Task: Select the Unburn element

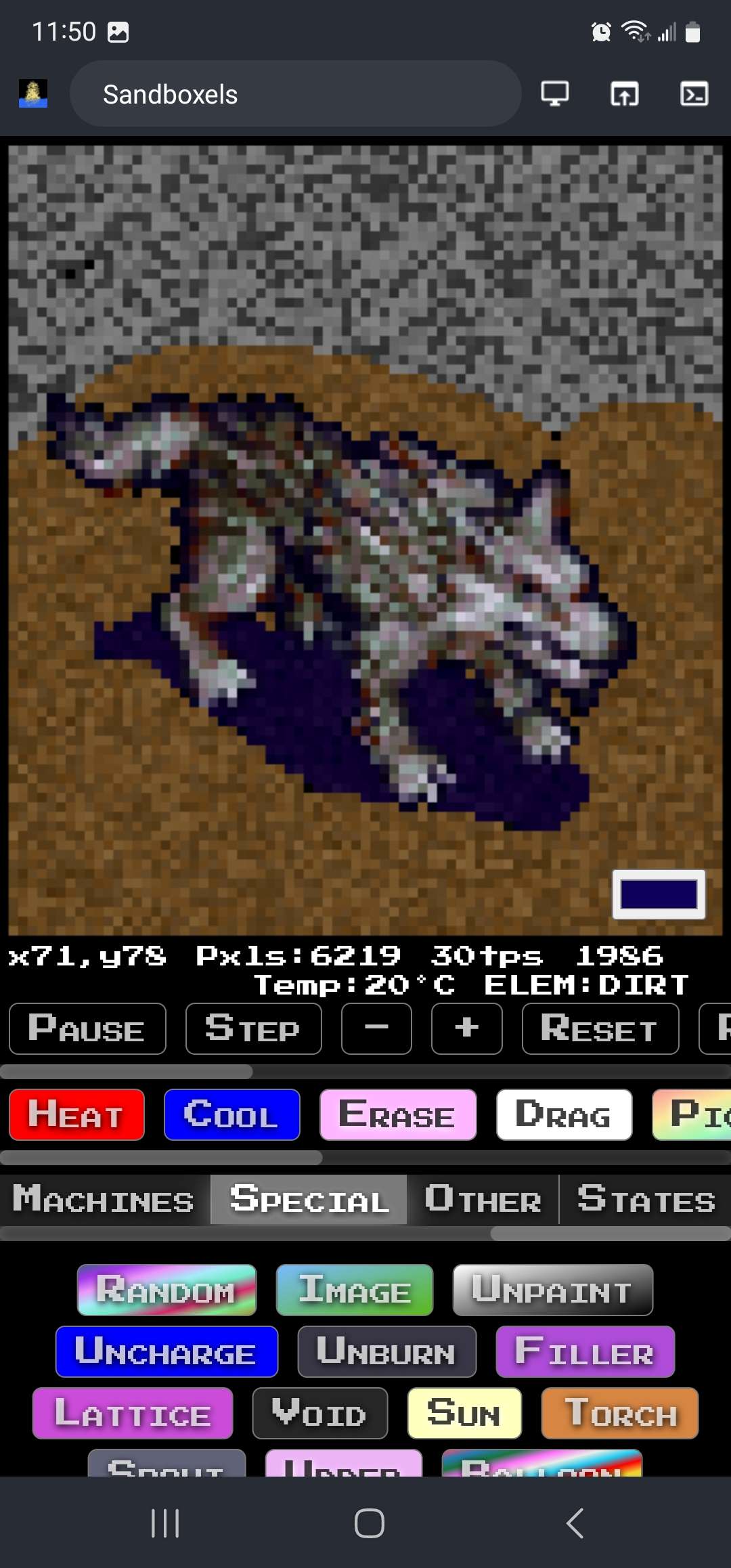Action: [386, 1351]
